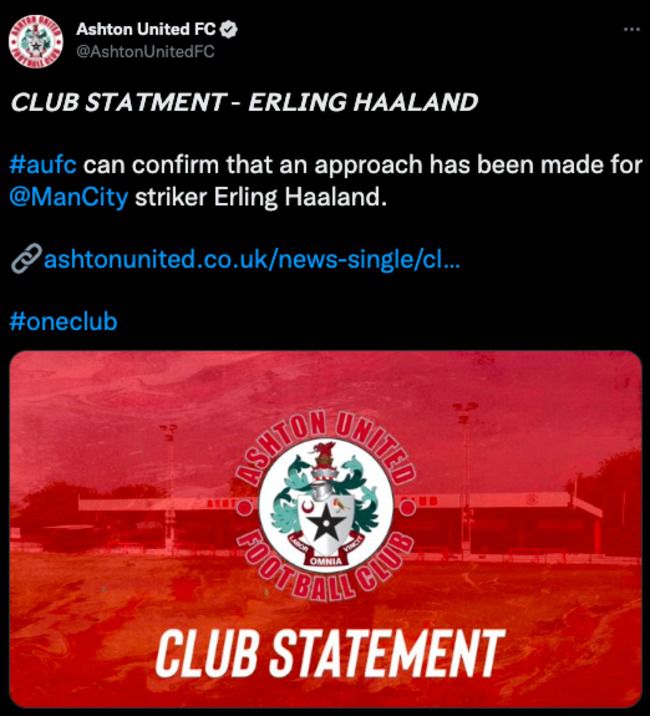
Task: Open the #aufc hashtag
Action: click(43, 164)
